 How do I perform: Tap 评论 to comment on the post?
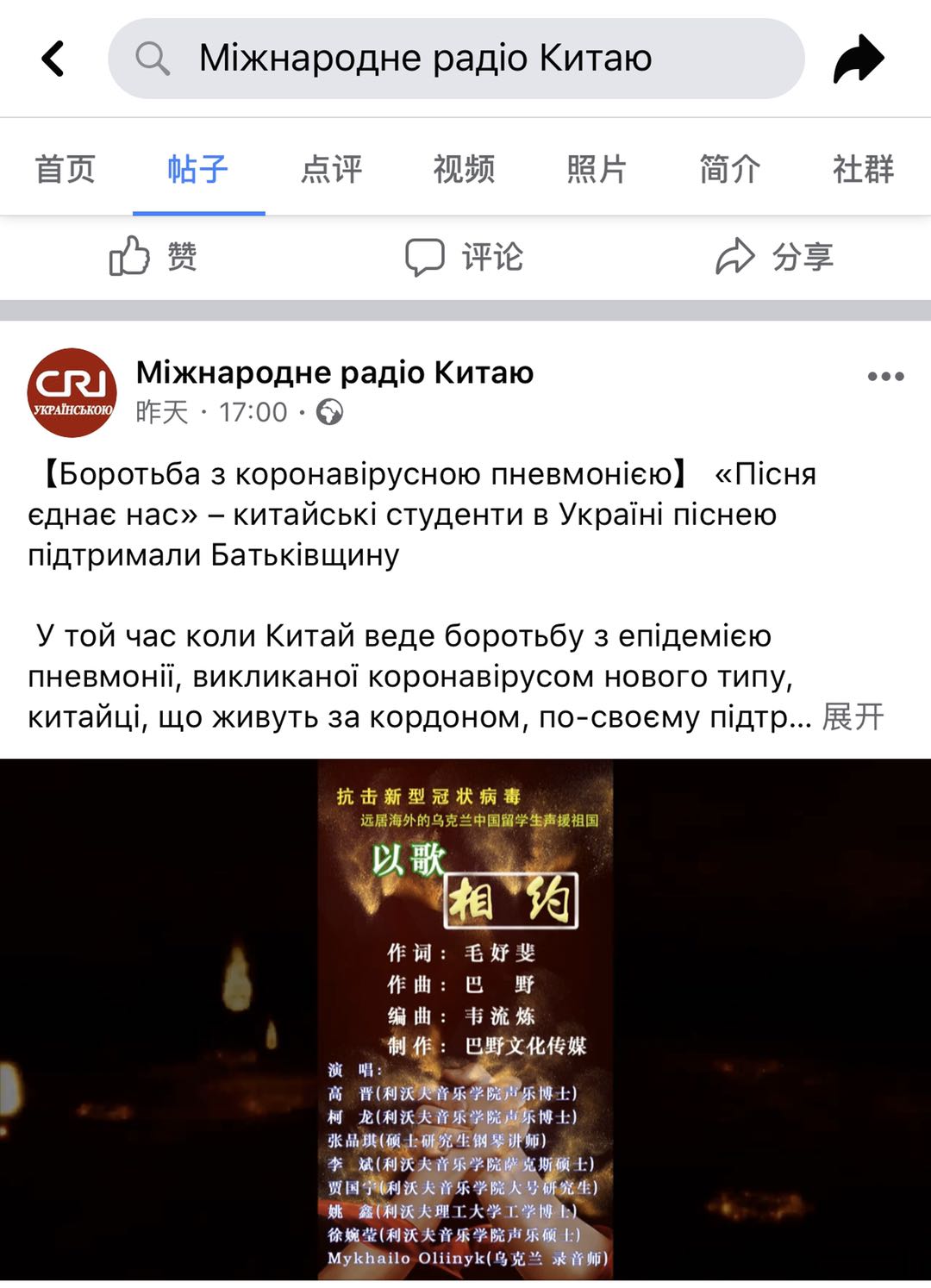pyautogui.click(x=465, y=257)
